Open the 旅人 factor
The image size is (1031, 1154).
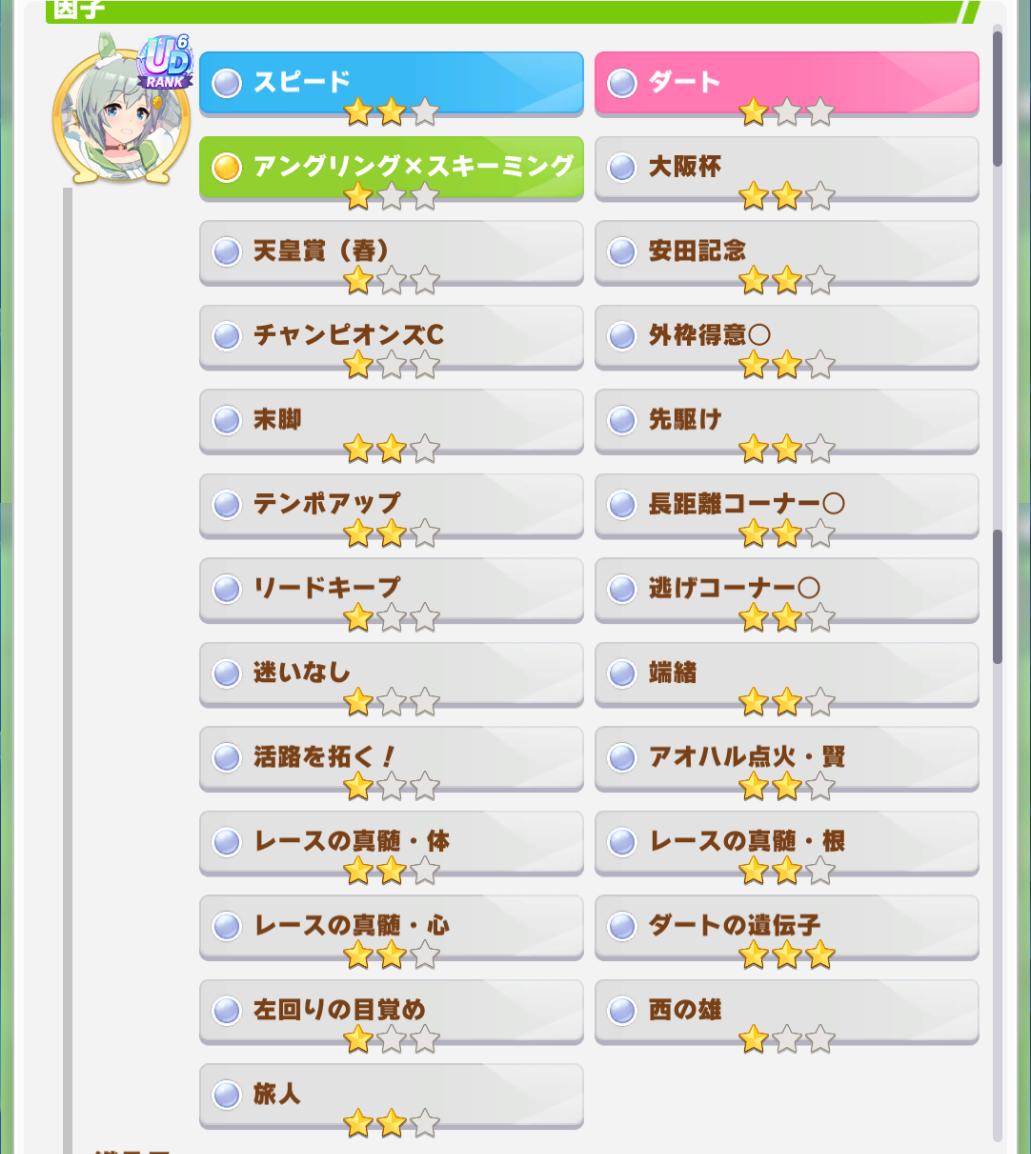(391, 1094)
